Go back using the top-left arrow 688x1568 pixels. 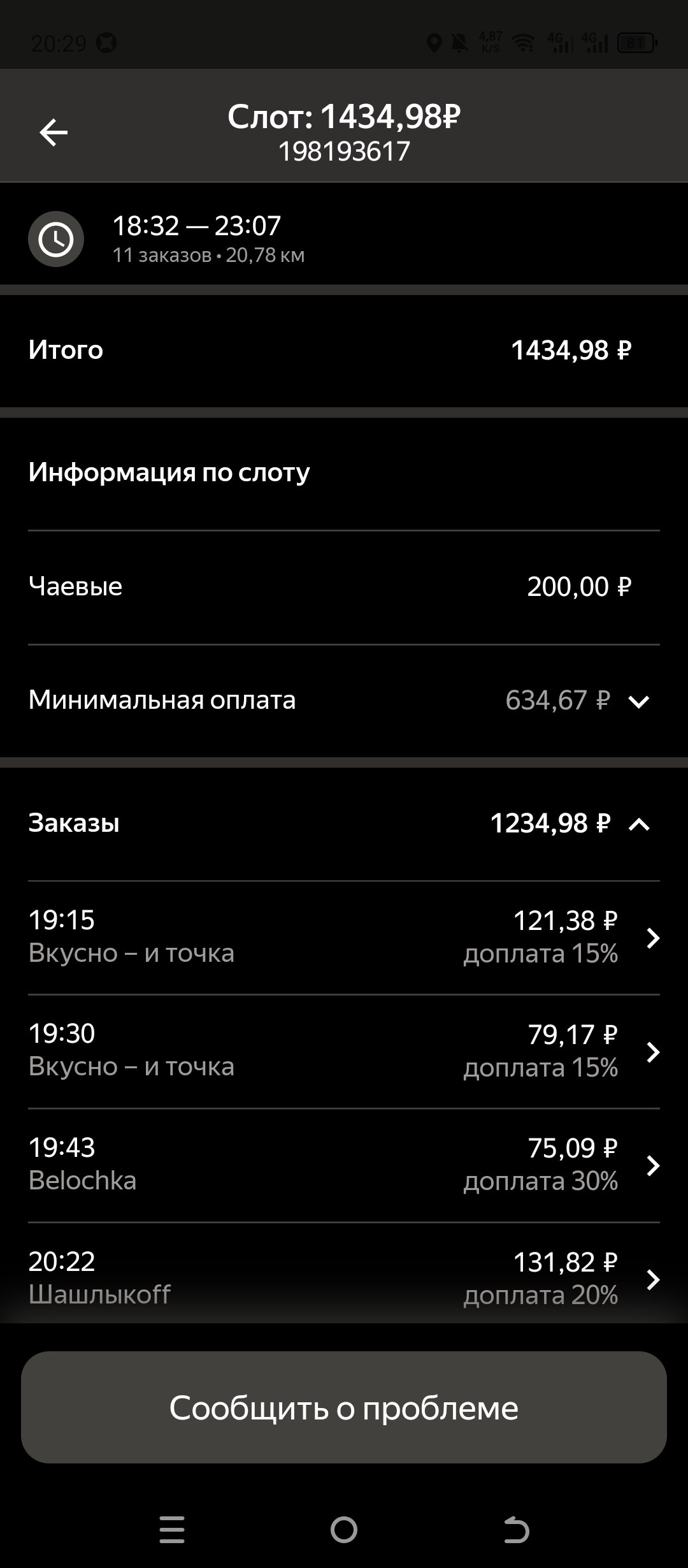pyautogui.click(x=54, y=133)
